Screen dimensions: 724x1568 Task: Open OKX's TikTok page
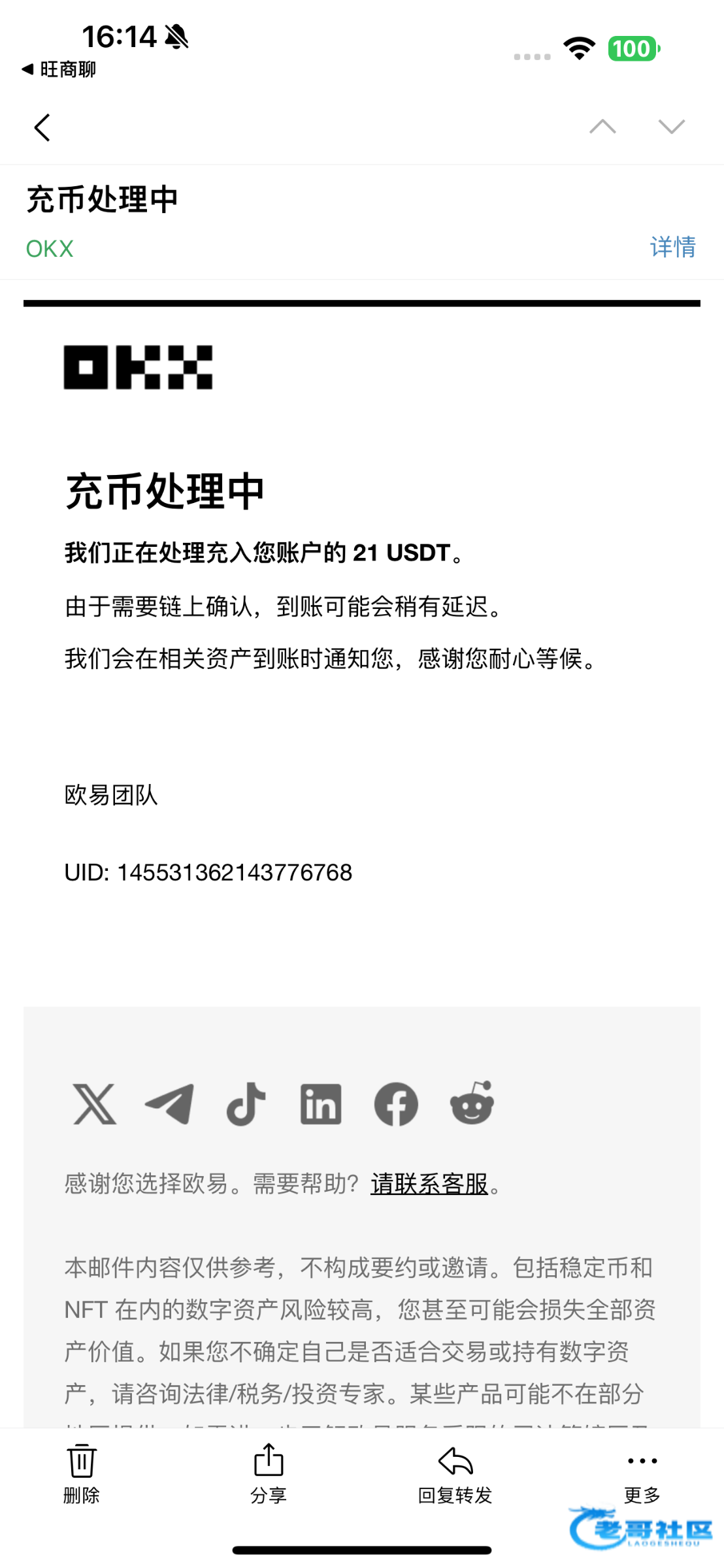tap(246, 1104)
